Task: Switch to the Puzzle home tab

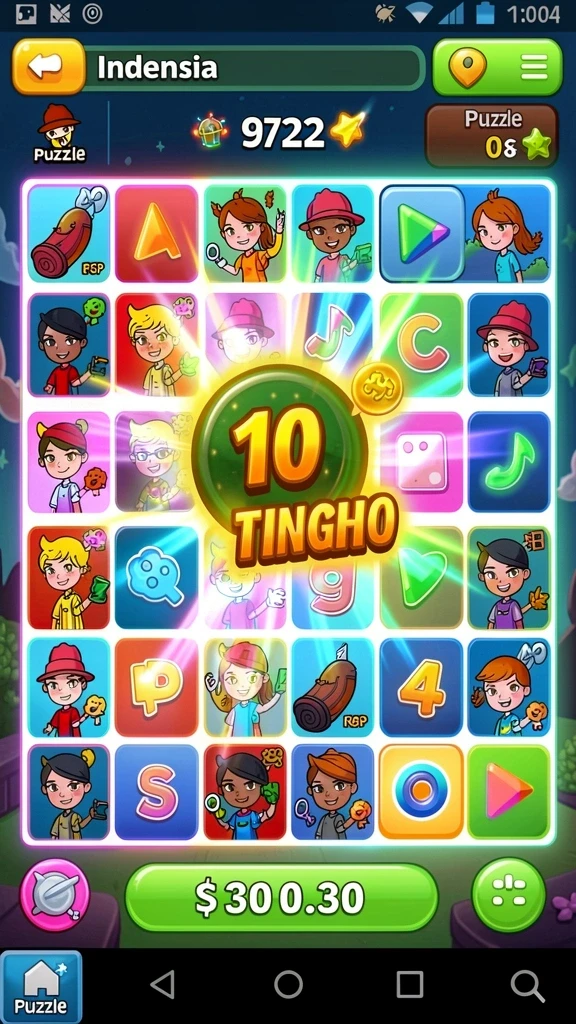Action: tap(41, 987)
